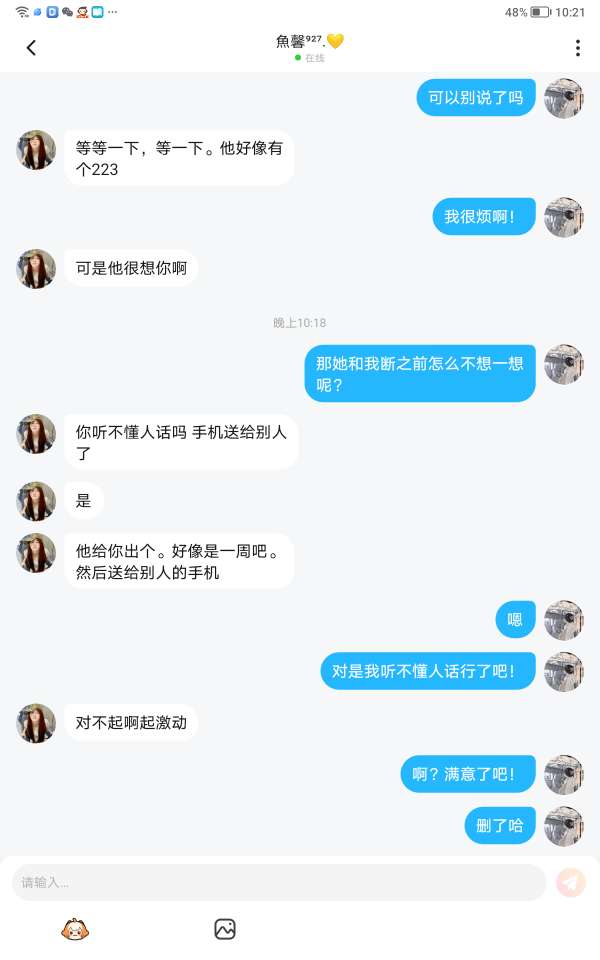This screenshot has width=600, height=960.
Task: Open my avatar beside 删了哈
Action: (x=564, y=826)
